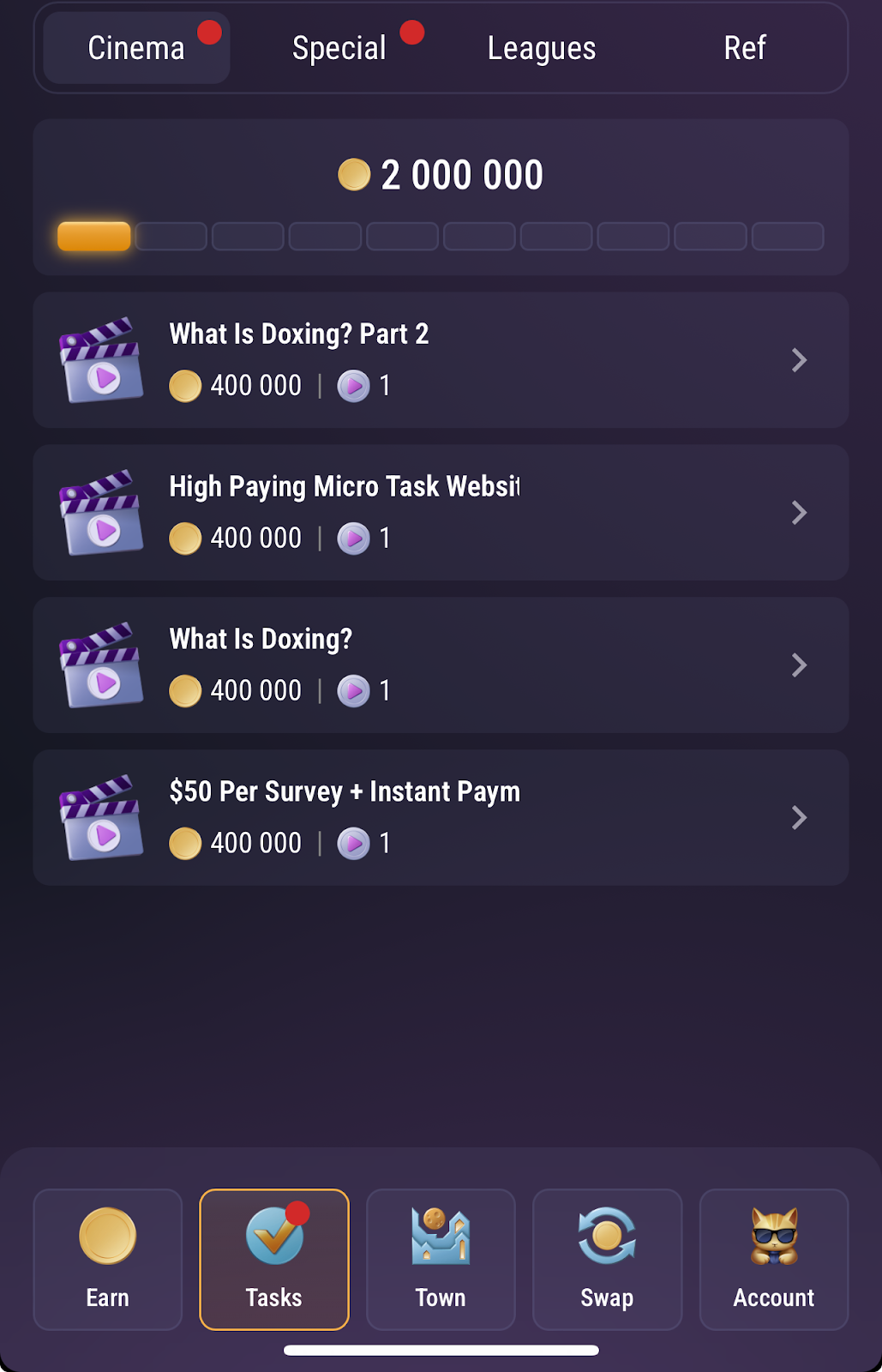Open the What Is Doxing? Part 2 video task
The width and height of the screenshot is (882, 1372).
pyautogui.click(x=441, y=360)
